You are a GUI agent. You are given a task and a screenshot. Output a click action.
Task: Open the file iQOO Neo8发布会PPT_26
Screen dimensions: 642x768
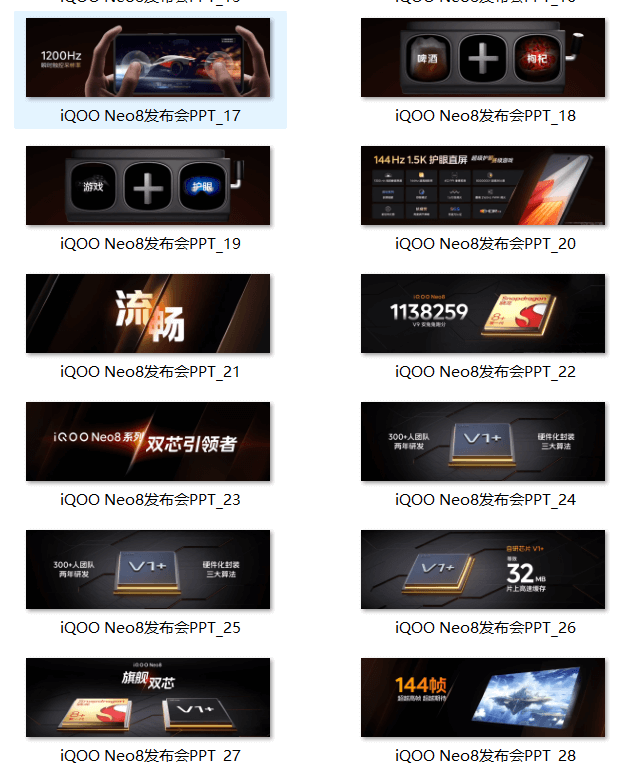coord(483,570)
